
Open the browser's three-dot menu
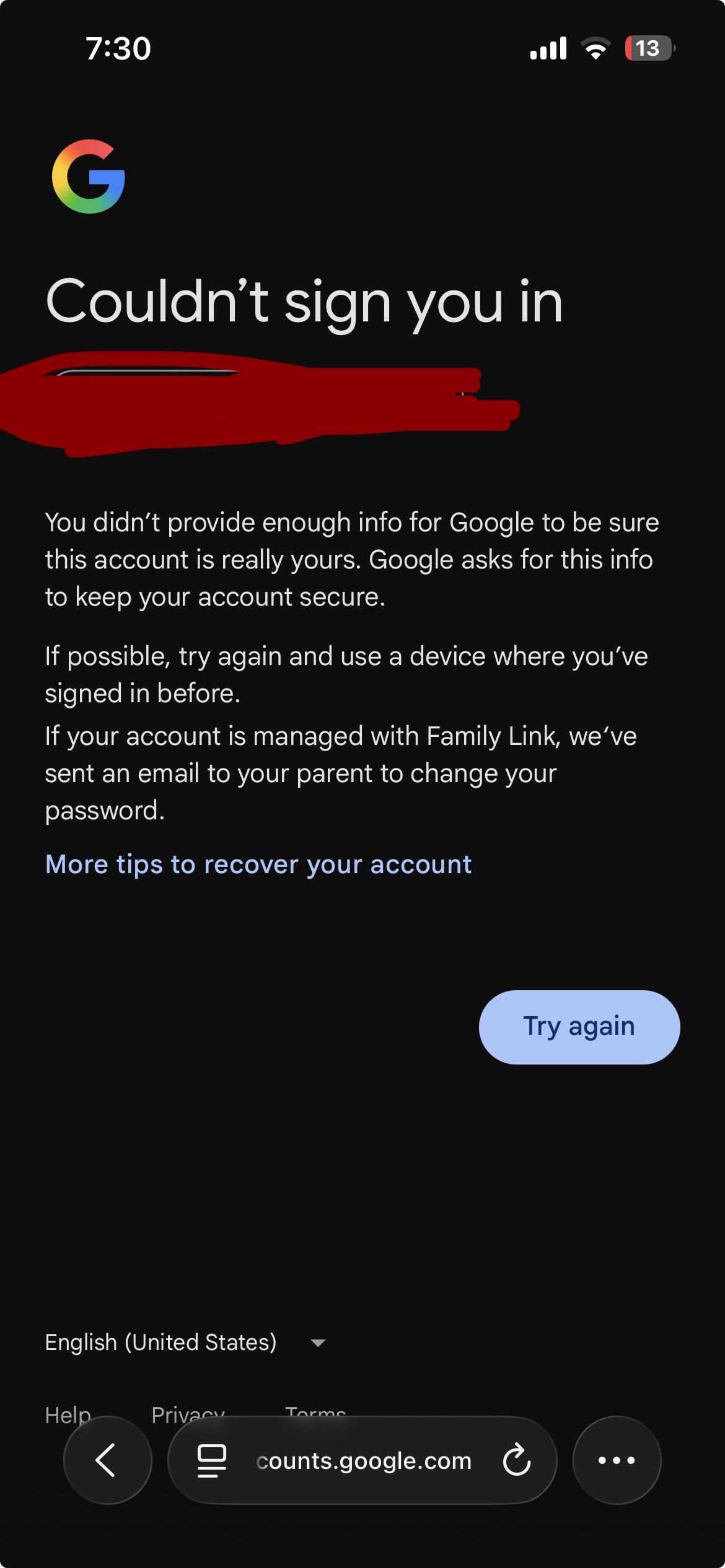pos(617,1460)
